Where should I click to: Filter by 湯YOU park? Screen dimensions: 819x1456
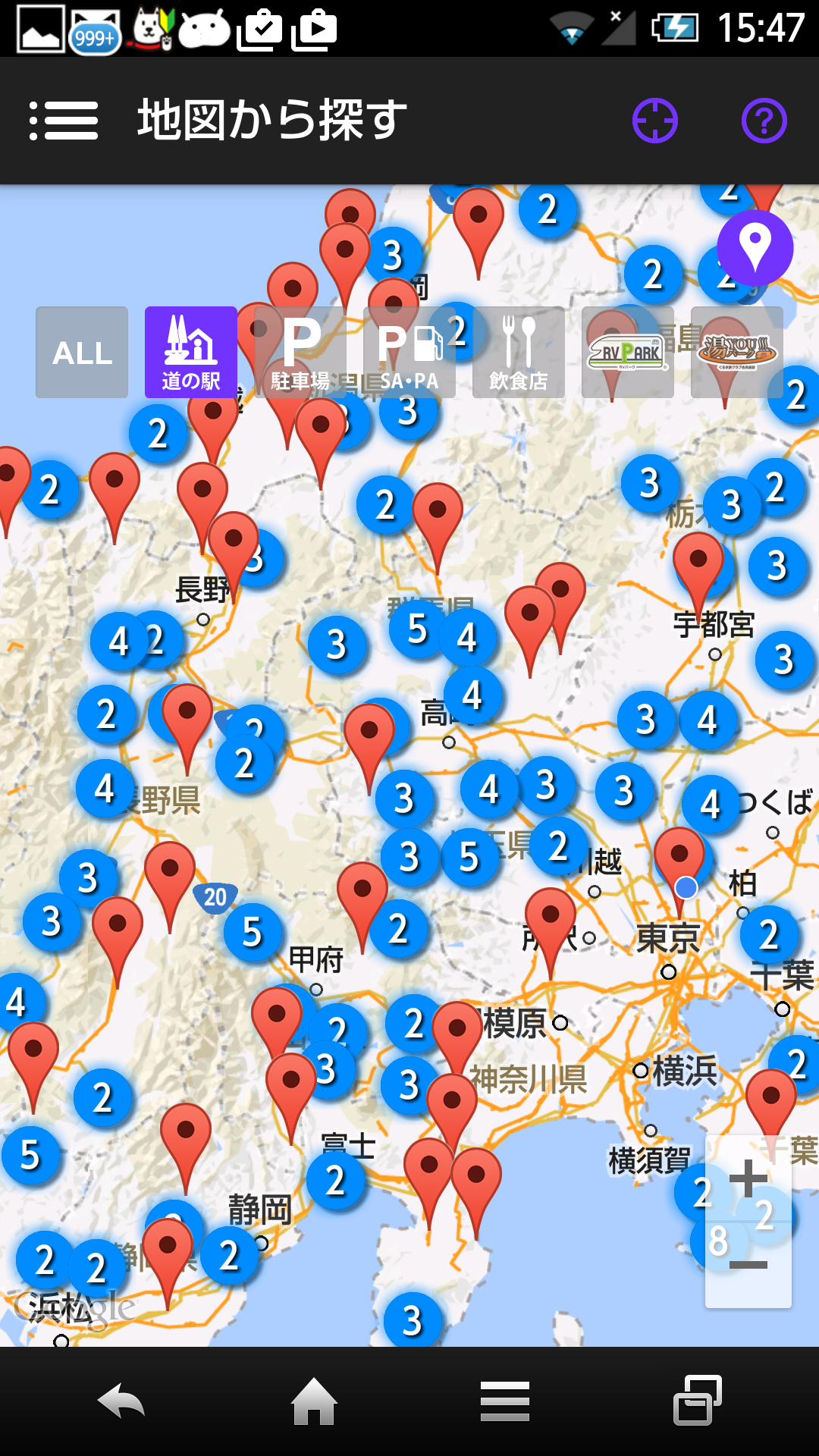(737, 353)
